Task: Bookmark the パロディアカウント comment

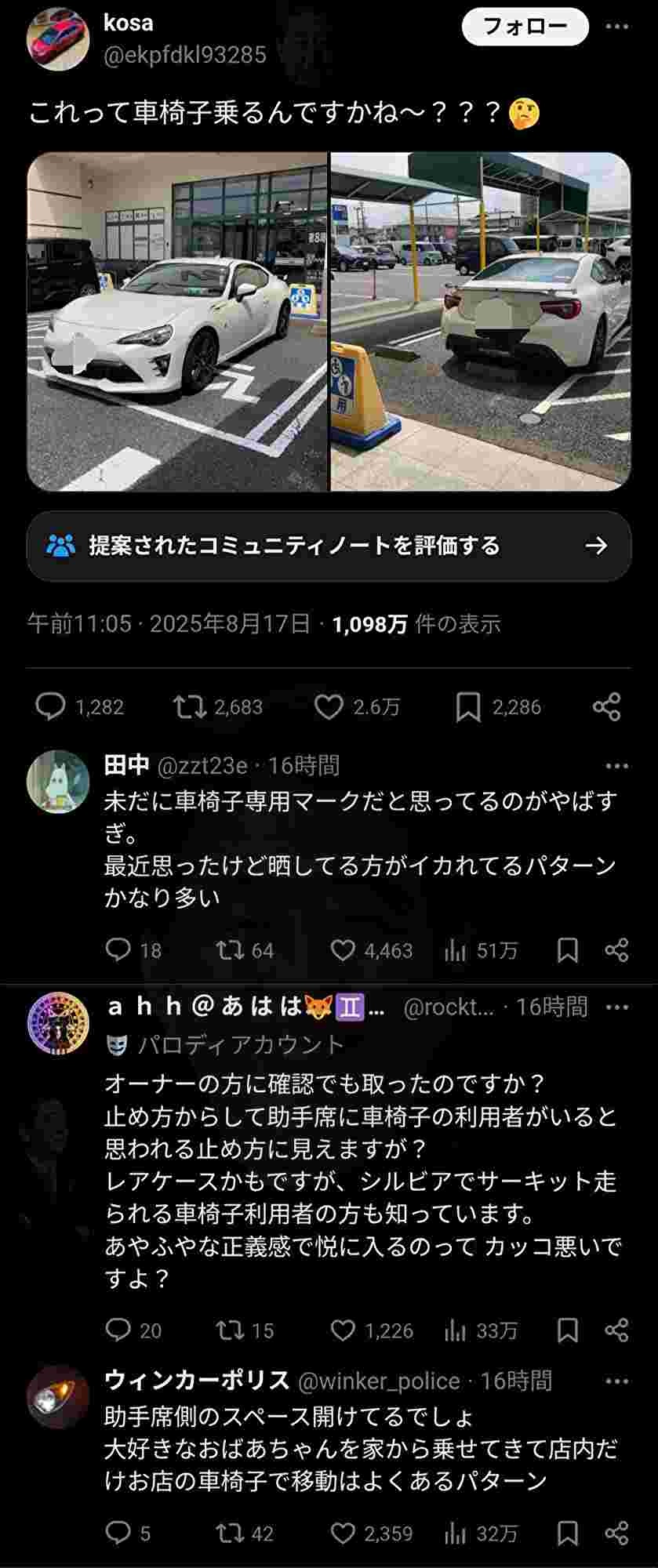Action: pos(568,1330)
